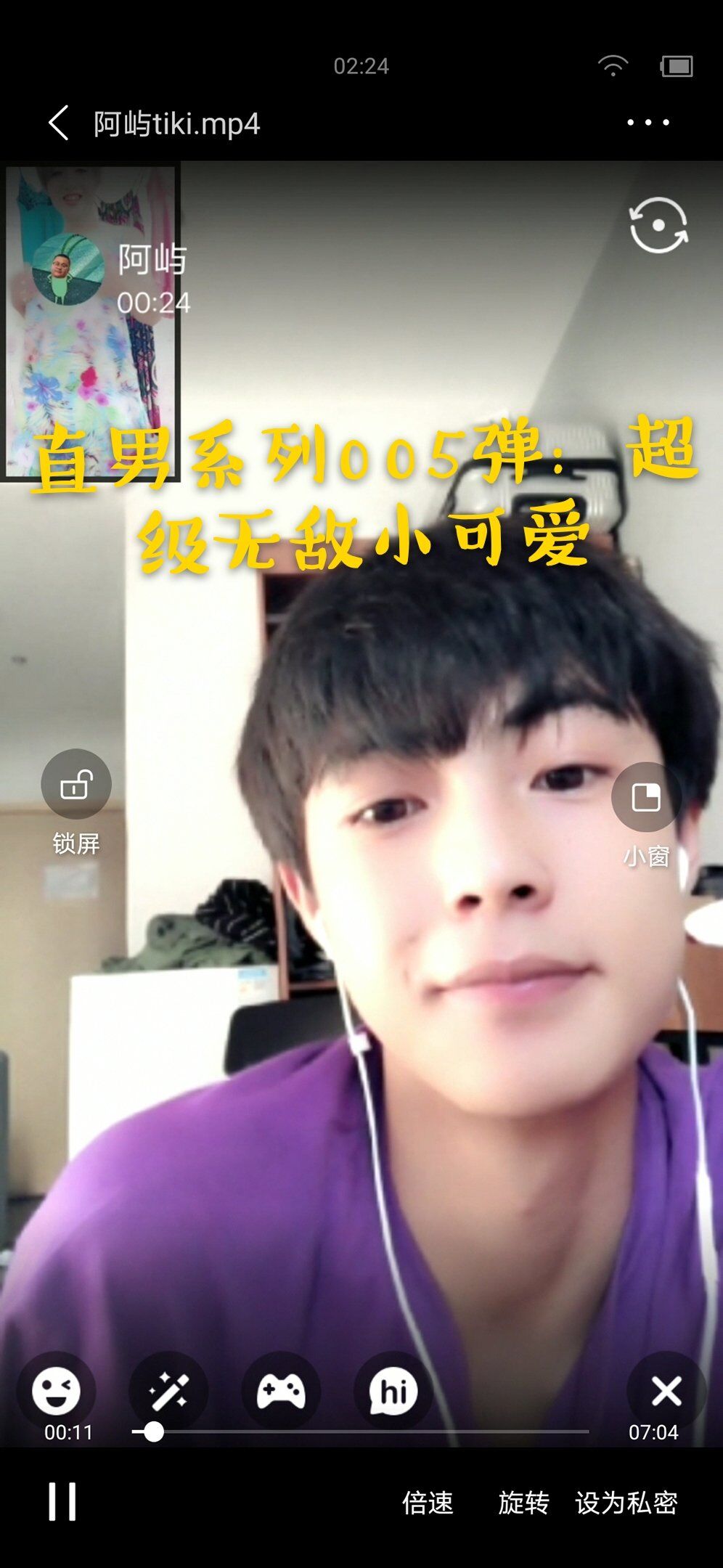Screen dimensions: 723x1568
Task: Rotate the video with 旋转
Action: pyautogui.click(x=523, y=1503)
